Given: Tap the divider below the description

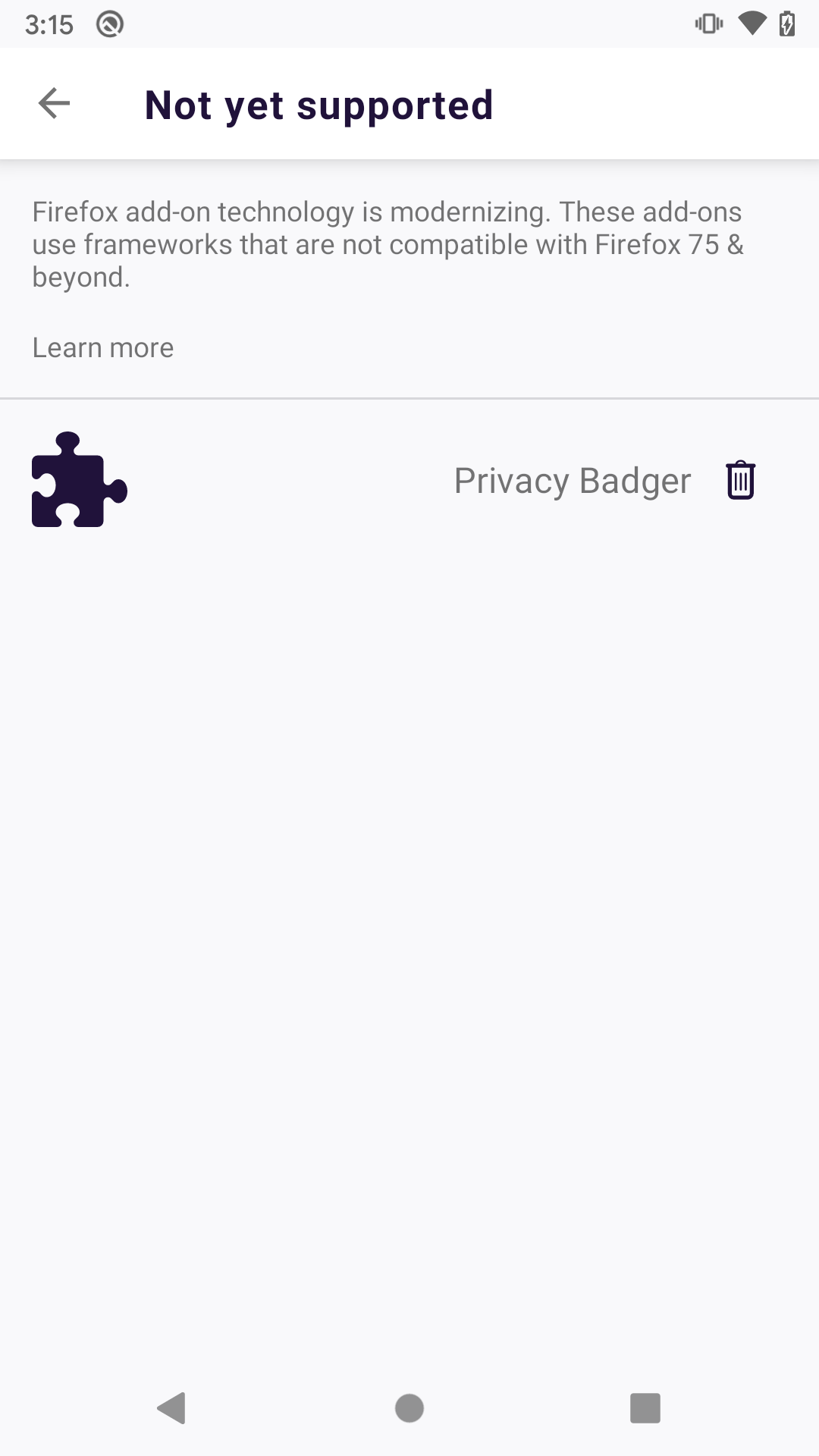Looking at the screenshot, I should (x=409, y=397).
